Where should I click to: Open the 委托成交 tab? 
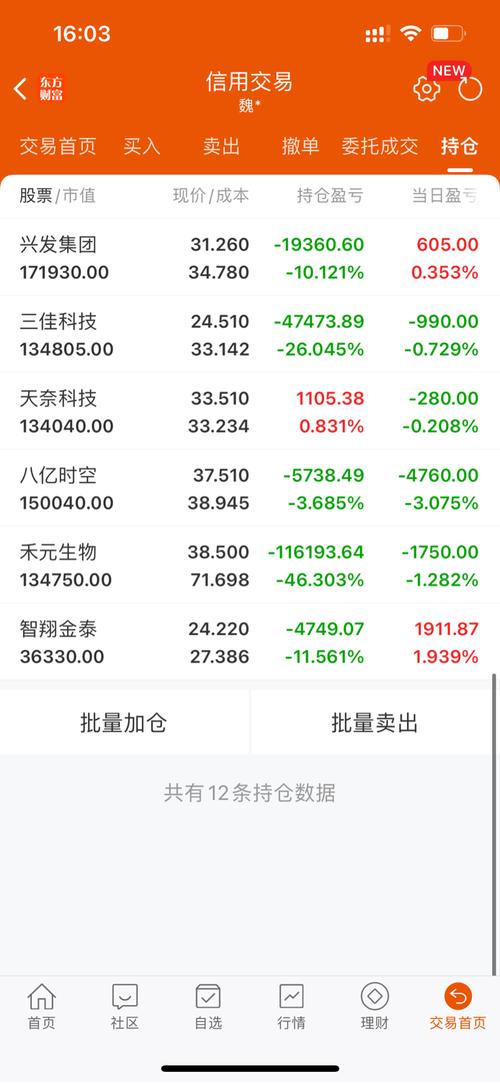point(380,146)
